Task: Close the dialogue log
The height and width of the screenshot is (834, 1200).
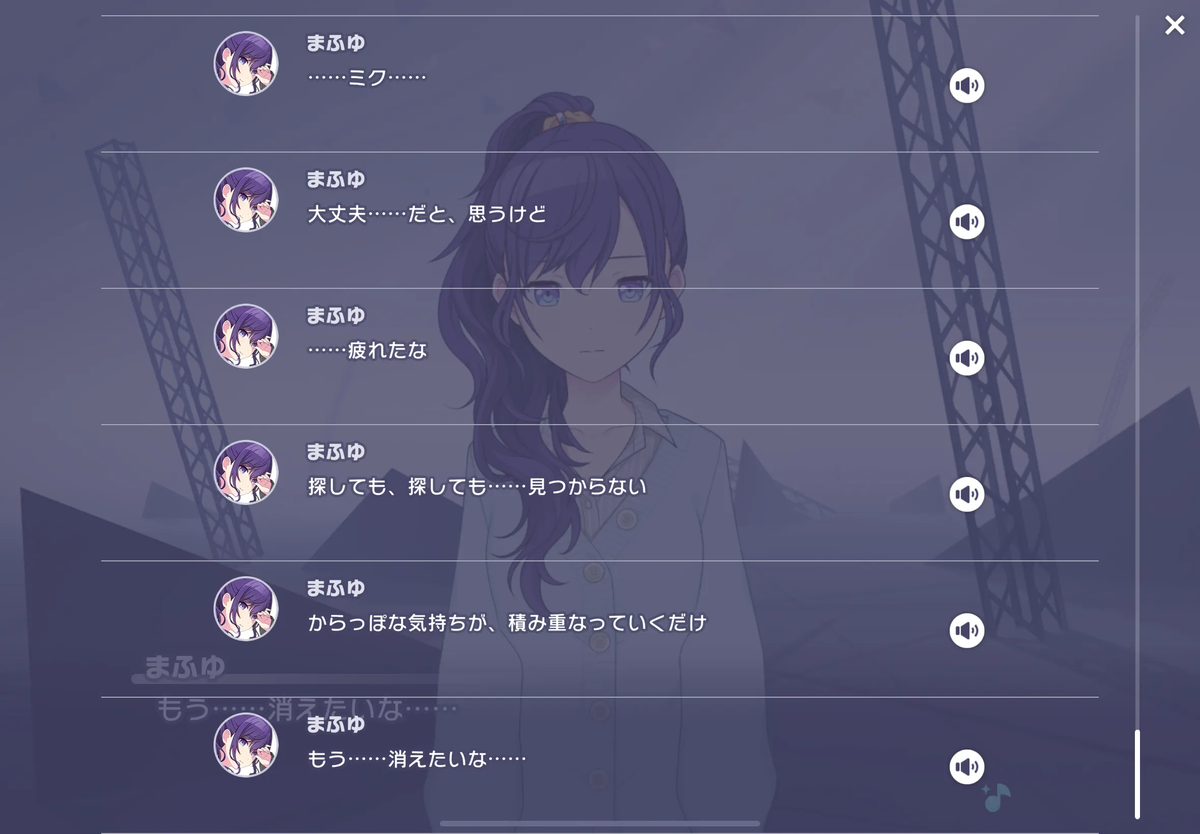Action: 1174,25
